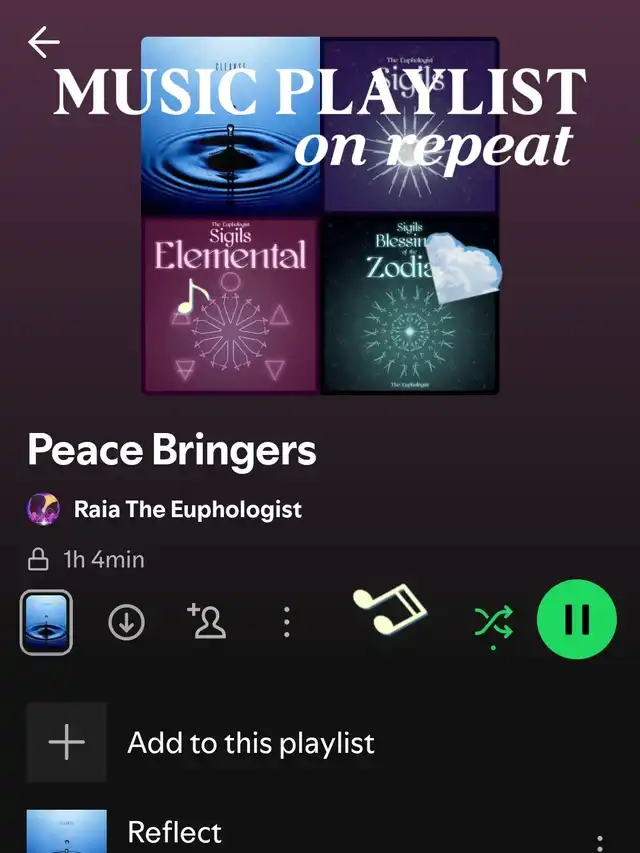Toggle shuffle for the playlist

(x=493, y=622)
